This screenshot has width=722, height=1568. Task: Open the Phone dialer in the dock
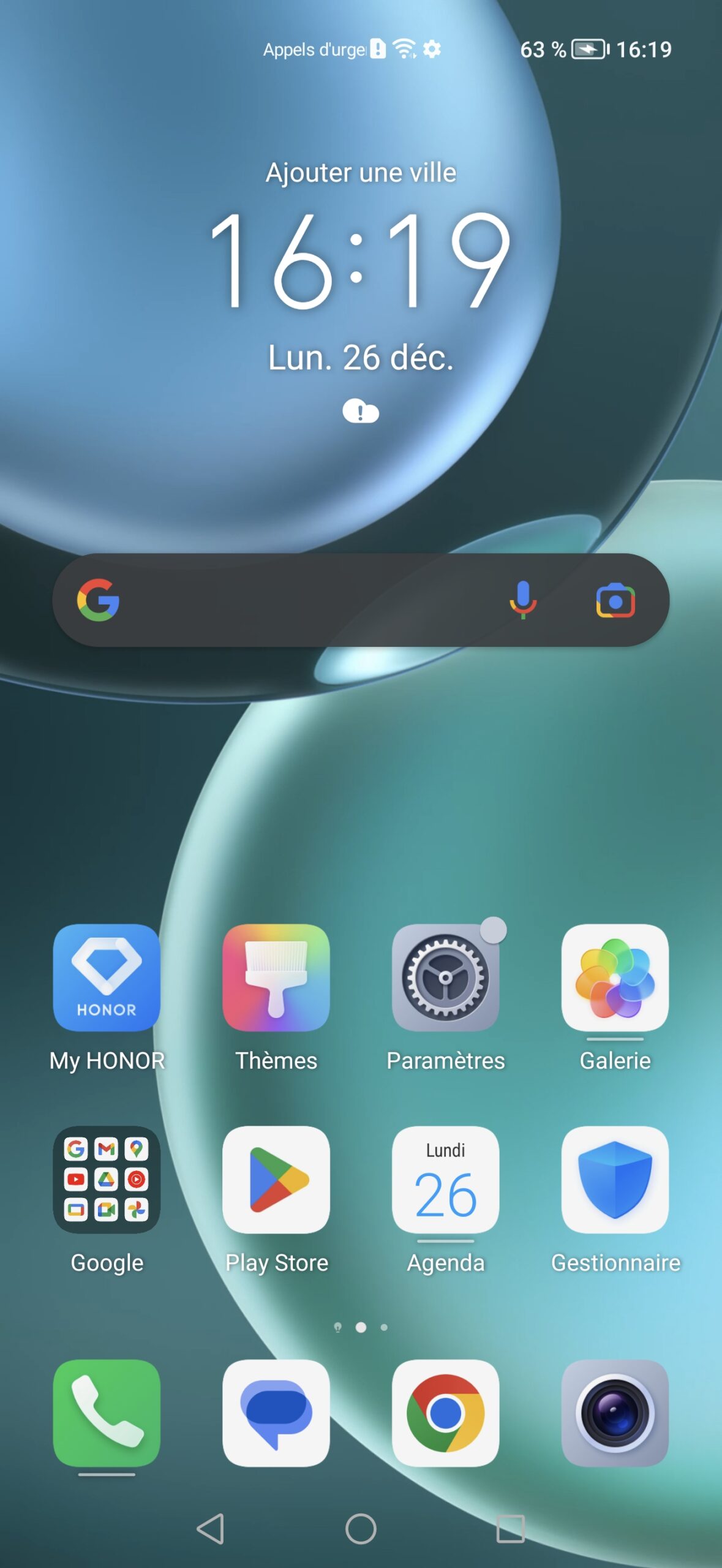click(x=107, y=1413)
